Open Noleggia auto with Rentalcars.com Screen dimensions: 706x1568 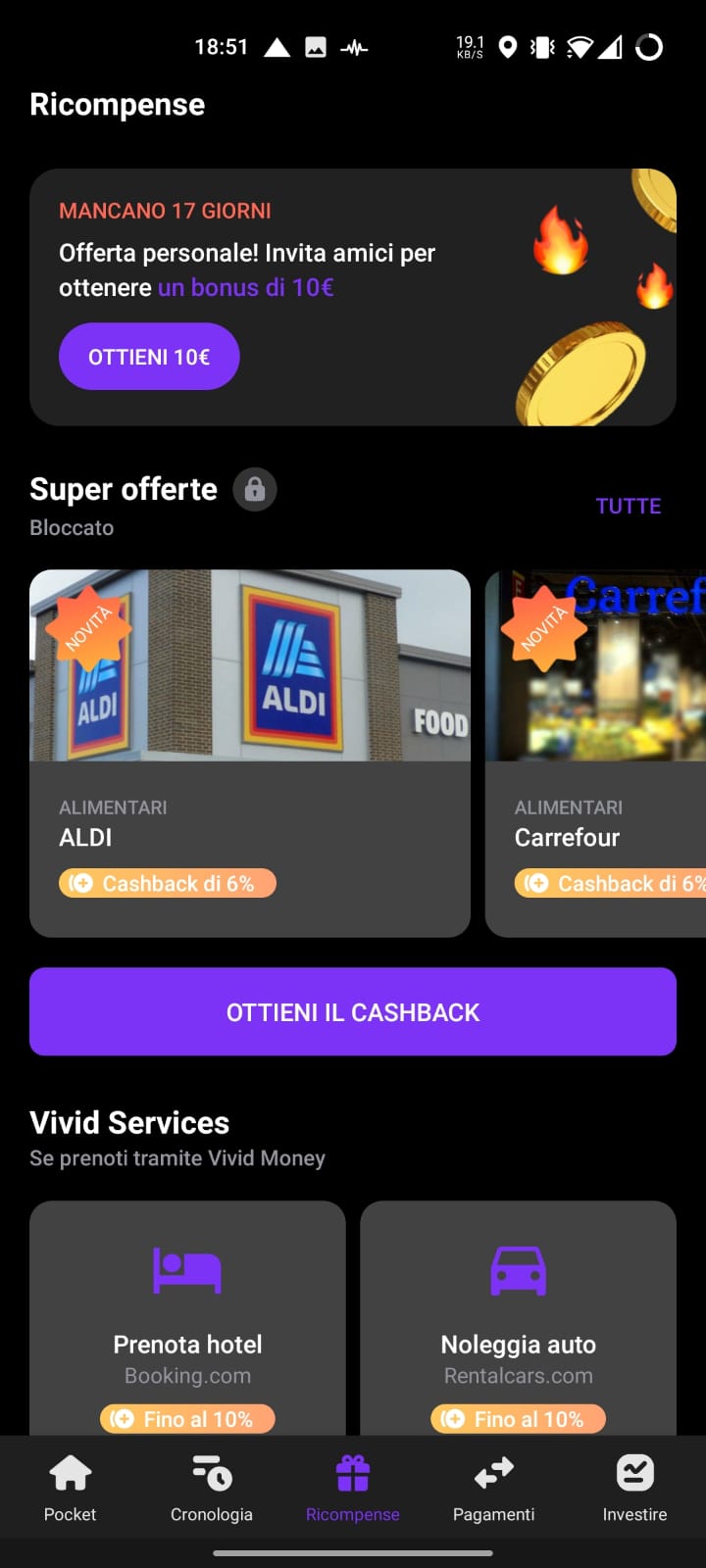518,1318
